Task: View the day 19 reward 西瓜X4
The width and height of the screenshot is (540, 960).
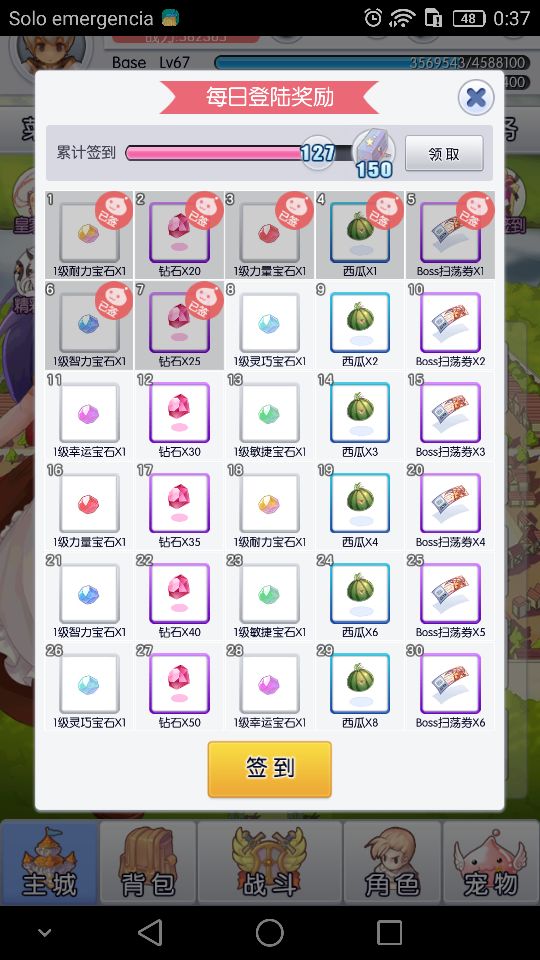Action: click(x=360, y=506)
